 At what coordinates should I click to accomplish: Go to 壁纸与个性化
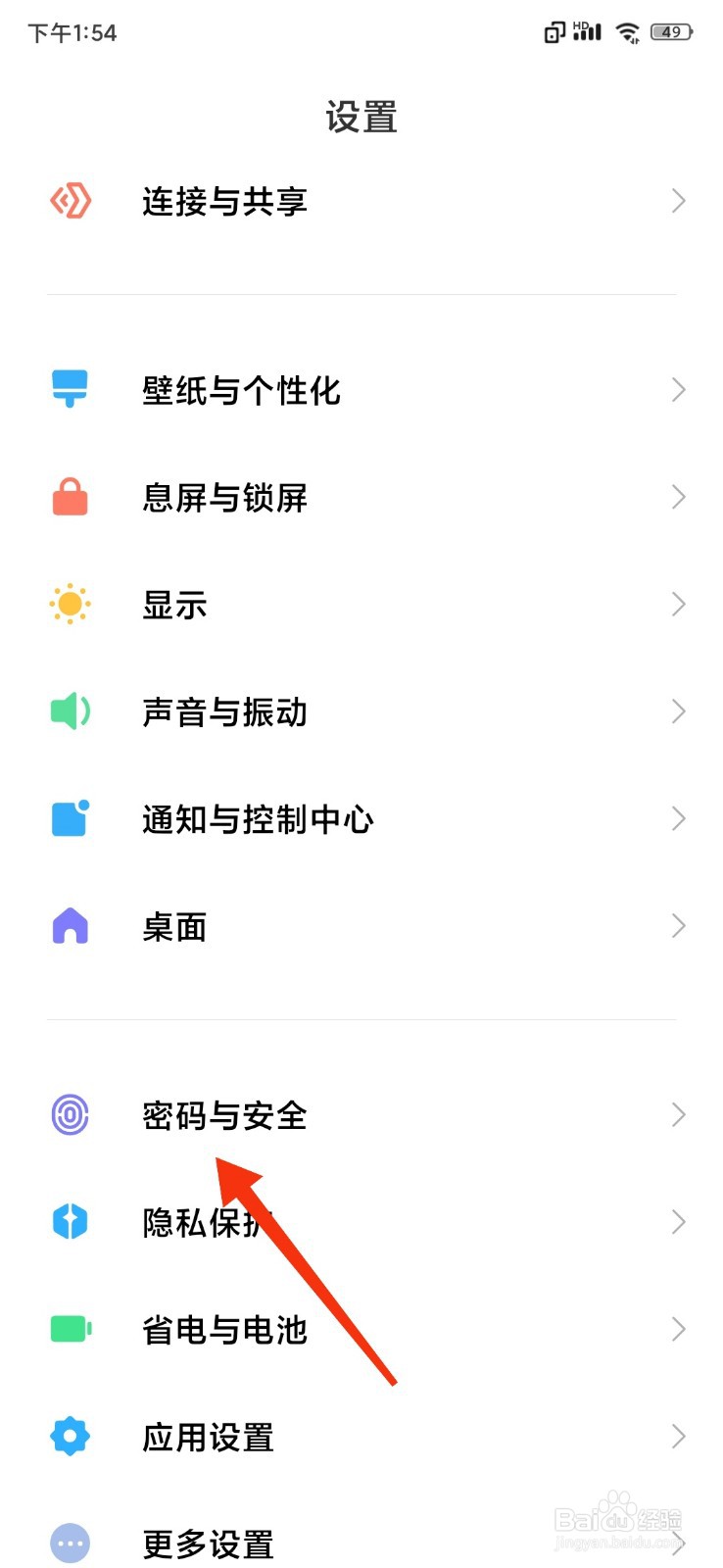(242, 391)
